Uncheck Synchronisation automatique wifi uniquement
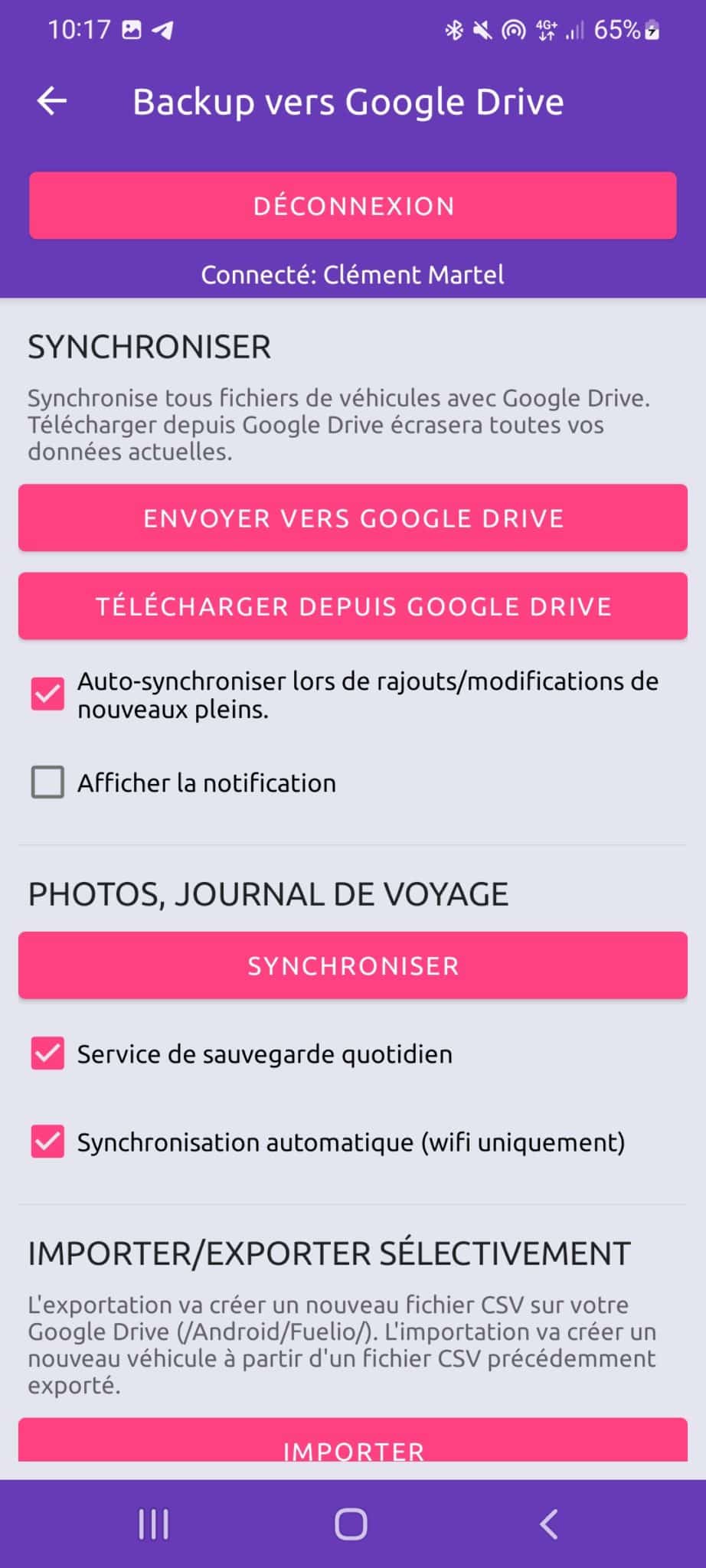Image resolution: width=706 pixels, height=1568 pixels. pos(47,1142)
